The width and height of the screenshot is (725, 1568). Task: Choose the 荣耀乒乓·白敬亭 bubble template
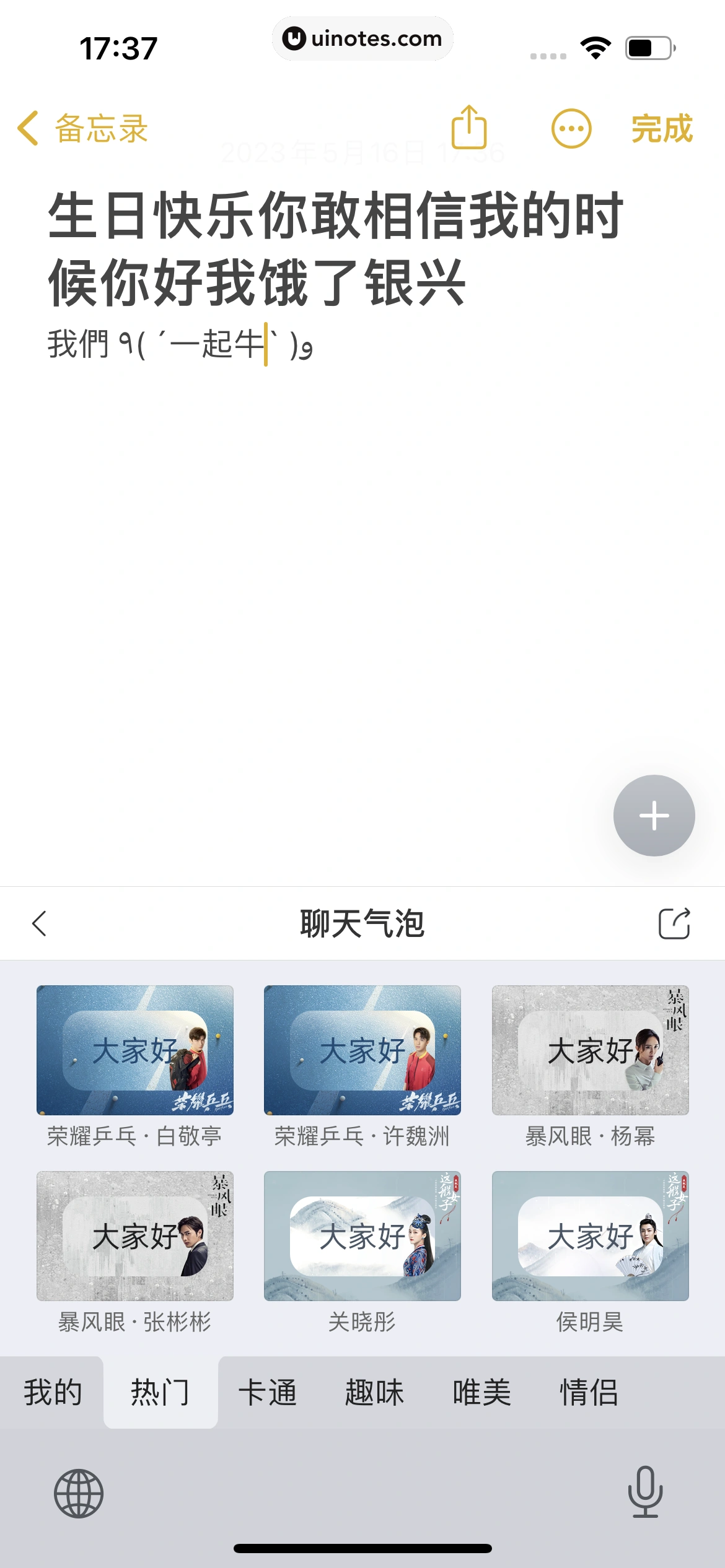tap(136, 1051)
